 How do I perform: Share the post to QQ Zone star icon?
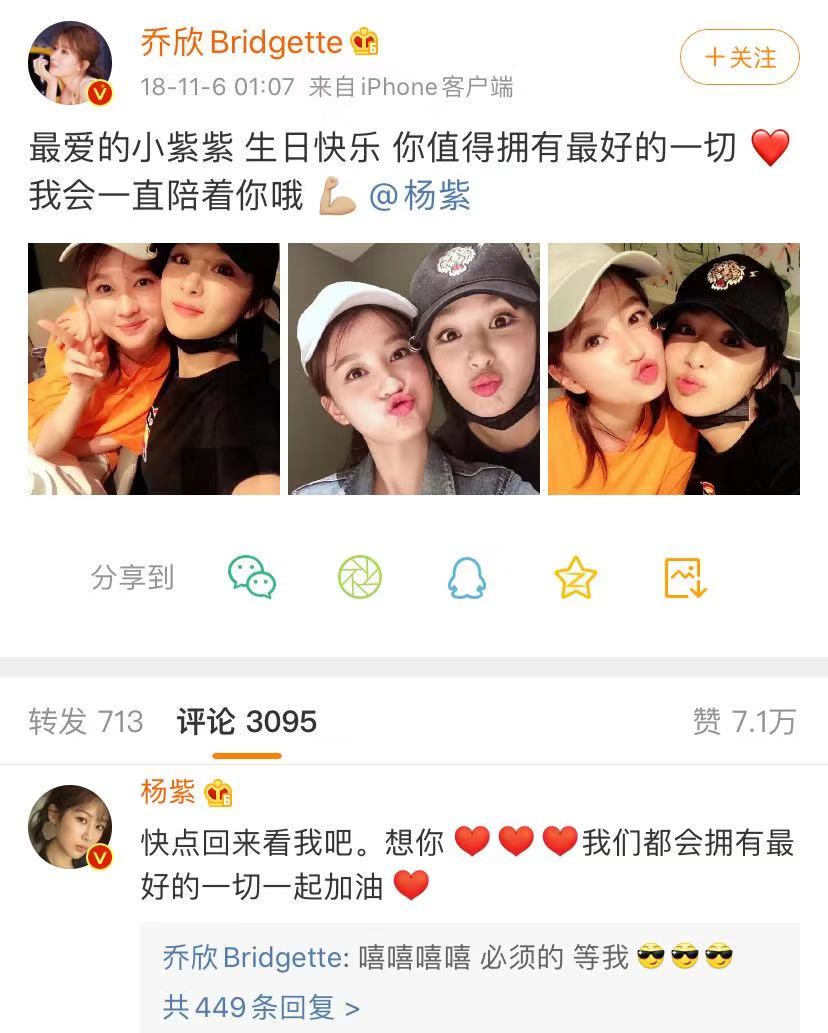pyautogui.click(x=575, y=577)
